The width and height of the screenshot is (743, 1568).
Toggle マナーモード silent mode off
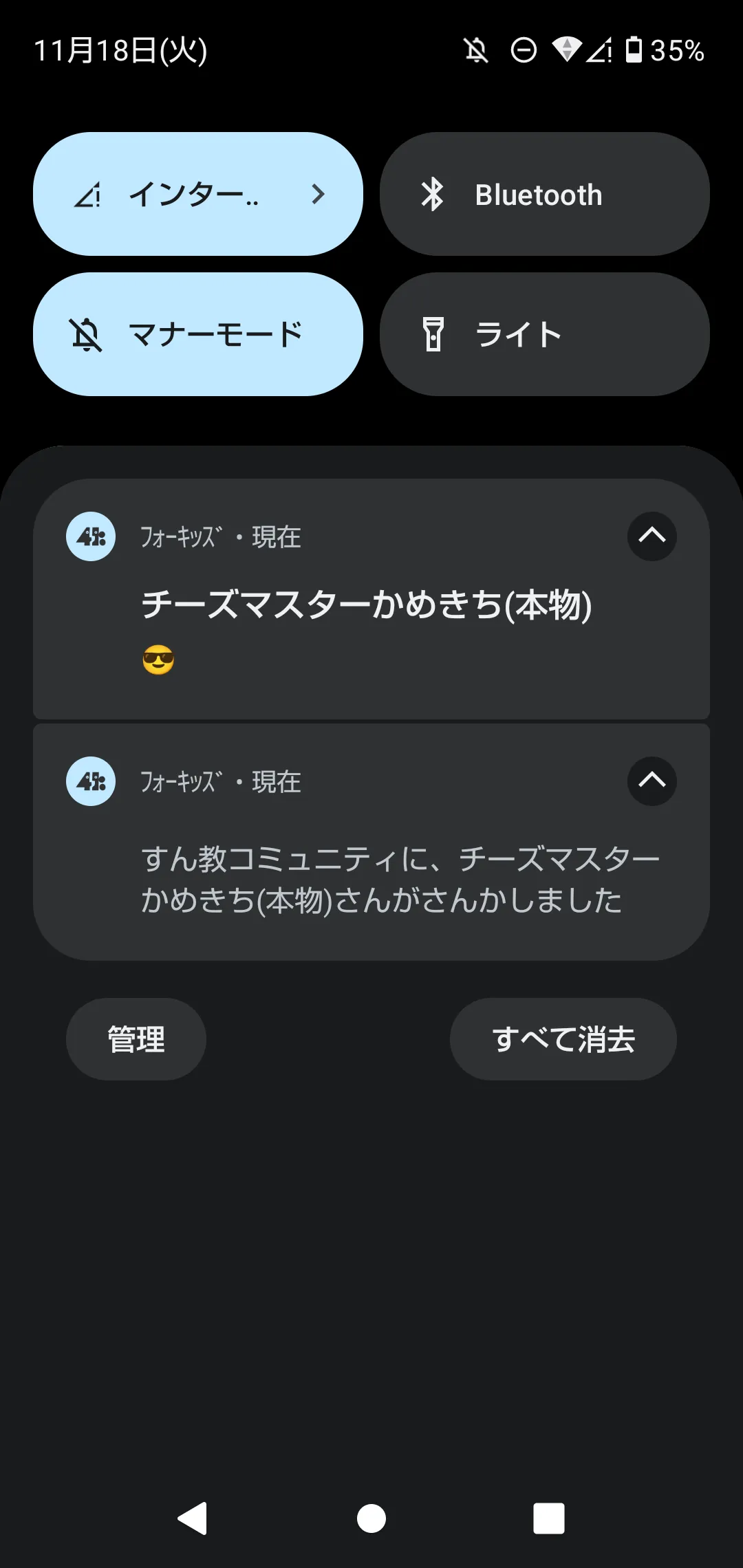[197, 334]
